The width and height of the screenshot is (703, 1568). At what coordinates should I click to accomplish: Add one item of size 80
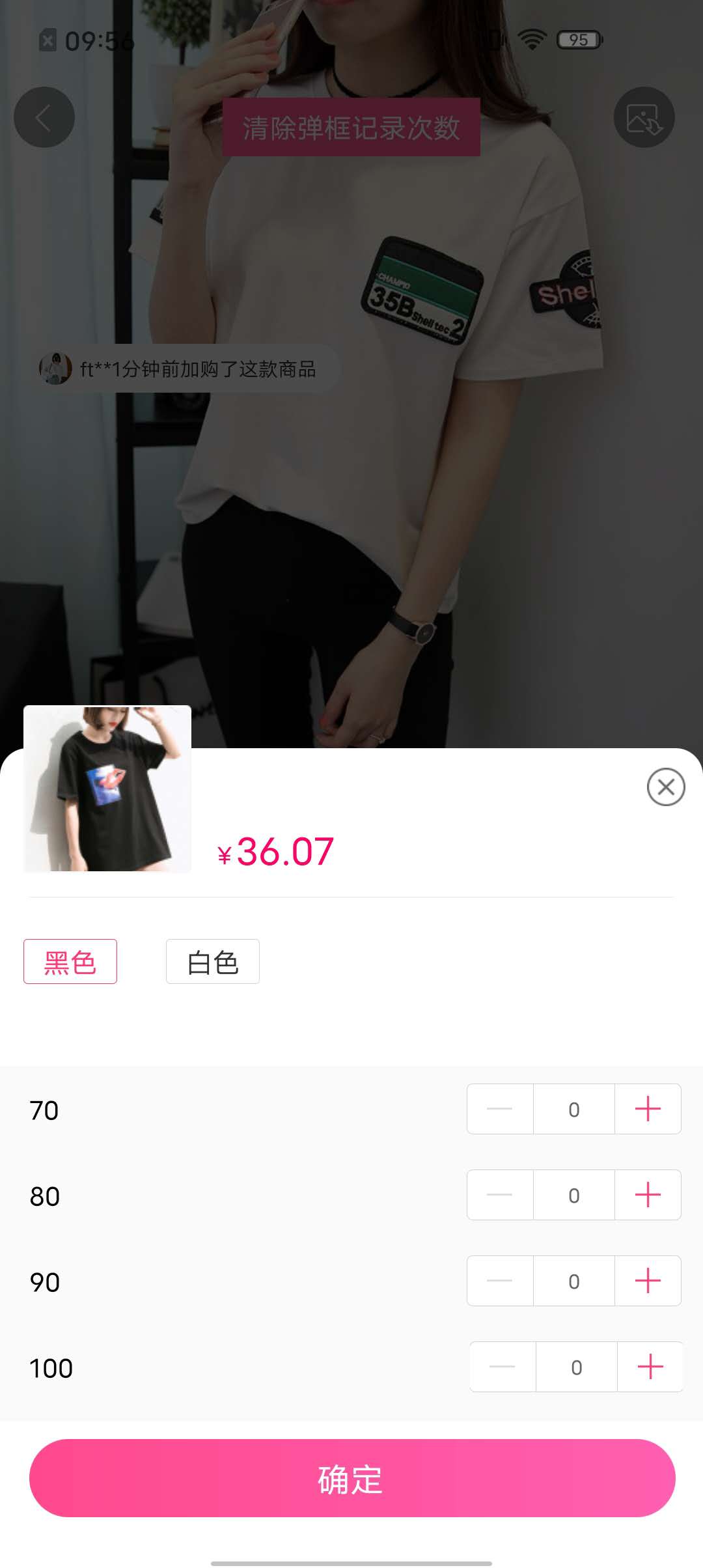tap(648, 1195)
